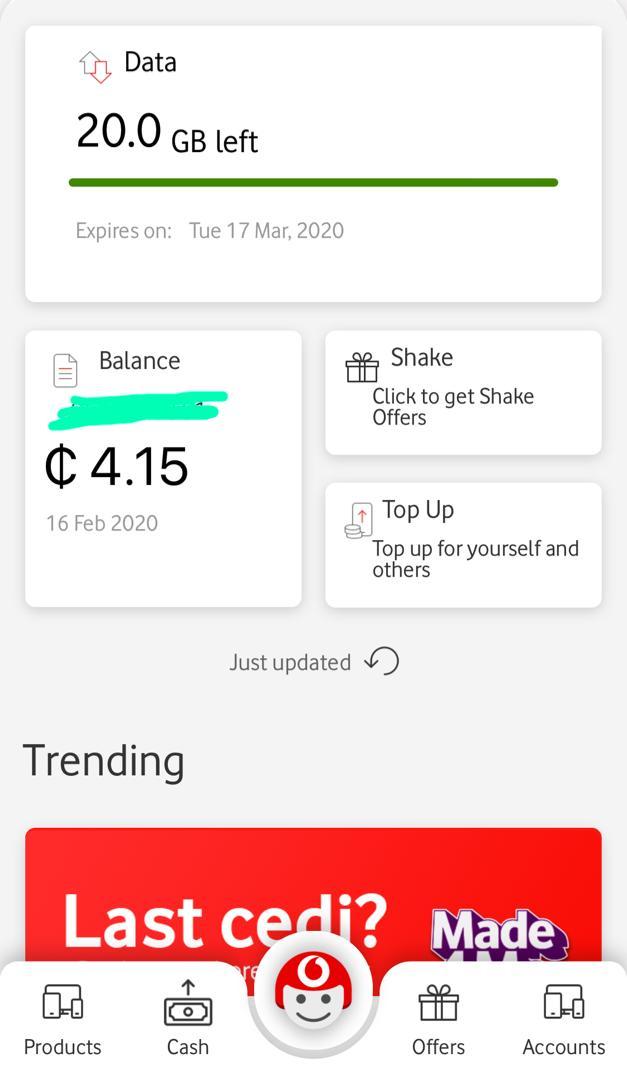Switch to the Cash tab
This screenshot has height=1080, width=627.
[188, 1019]
